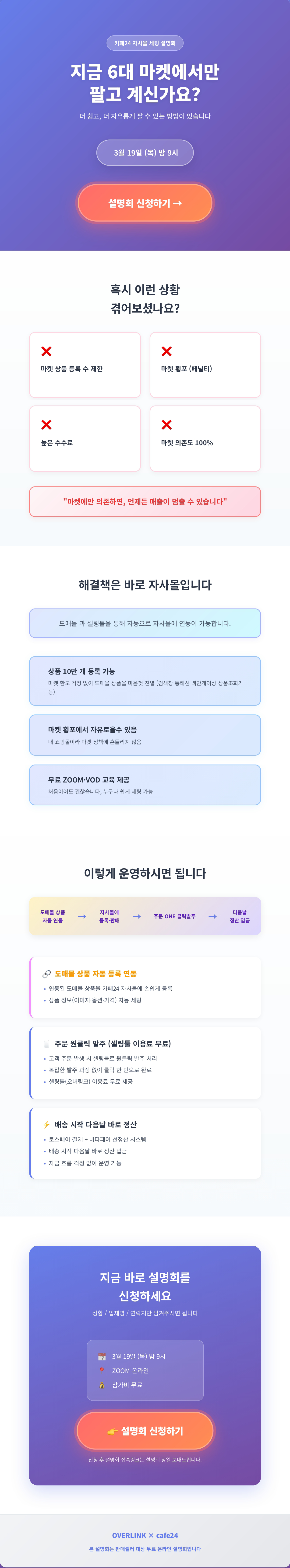Screen dimensions: 290x1568
Task: Tap the top 설명회 신청하기 button
Action: click(x=145, y=203)
